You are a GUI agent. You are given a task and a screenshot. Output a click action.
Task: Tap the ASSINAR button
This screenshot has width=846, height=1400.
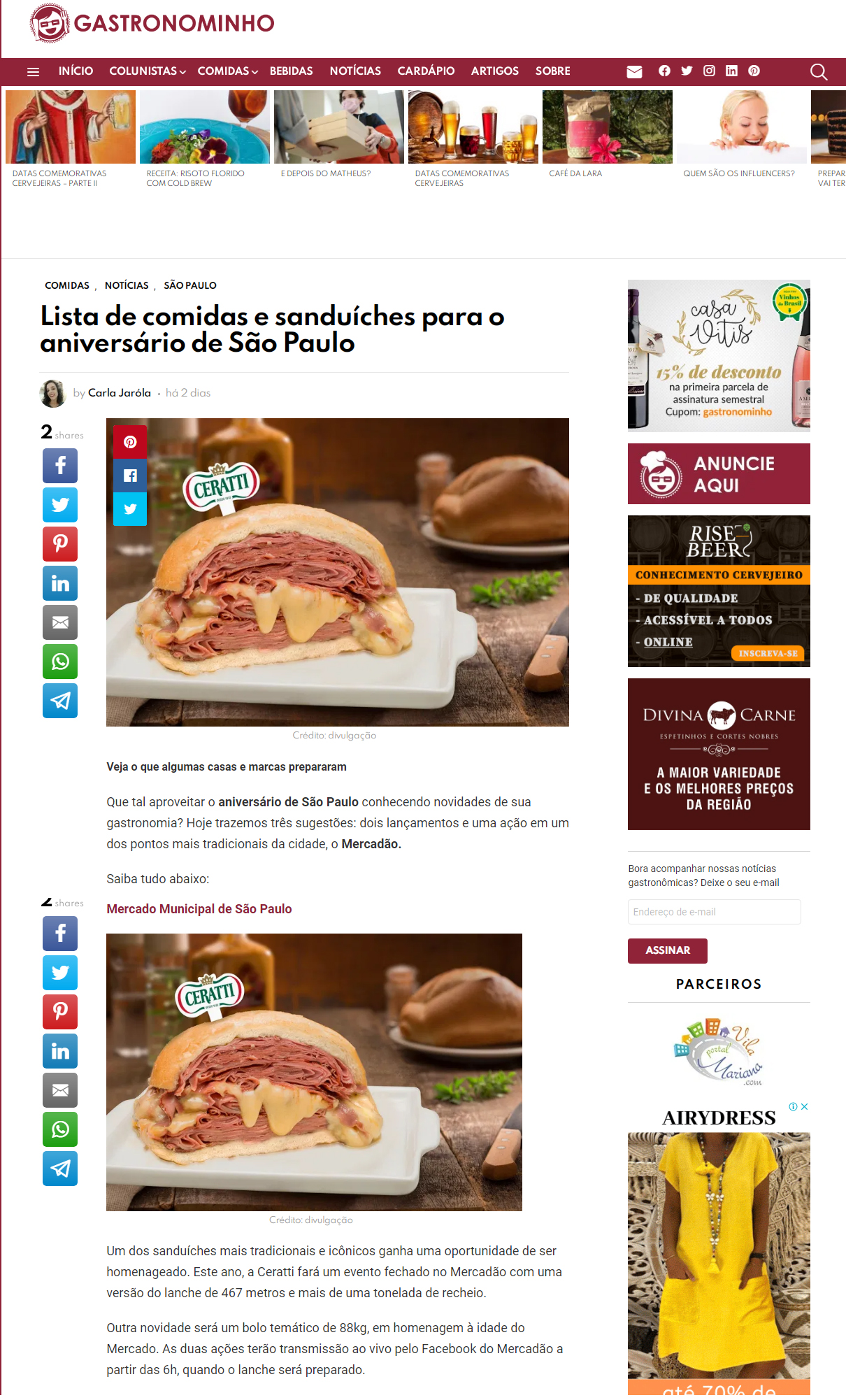coord(667,950)
